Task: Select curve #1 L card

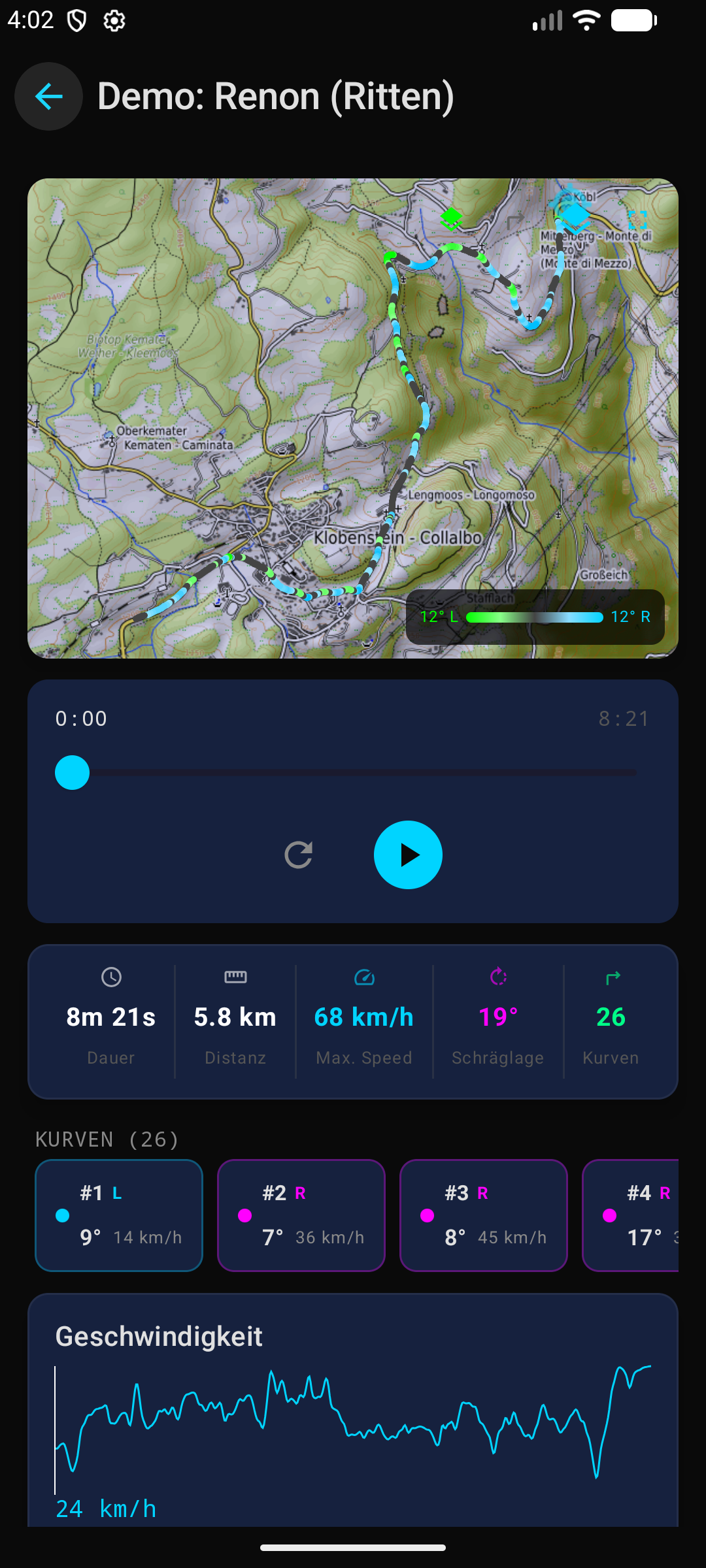Action: click(x=119, y=1215)
